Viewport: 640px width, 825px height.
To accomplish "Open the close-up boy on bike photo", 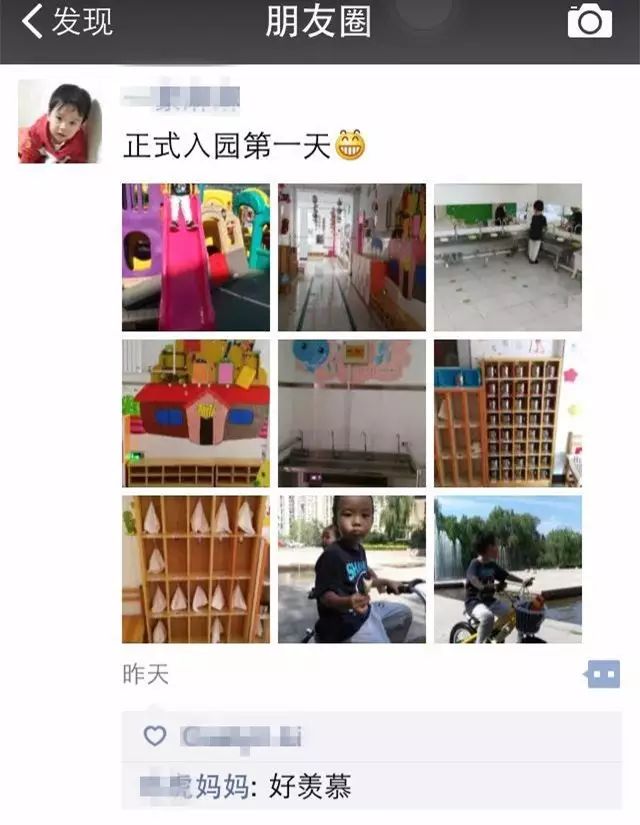I will click(352, 569).
